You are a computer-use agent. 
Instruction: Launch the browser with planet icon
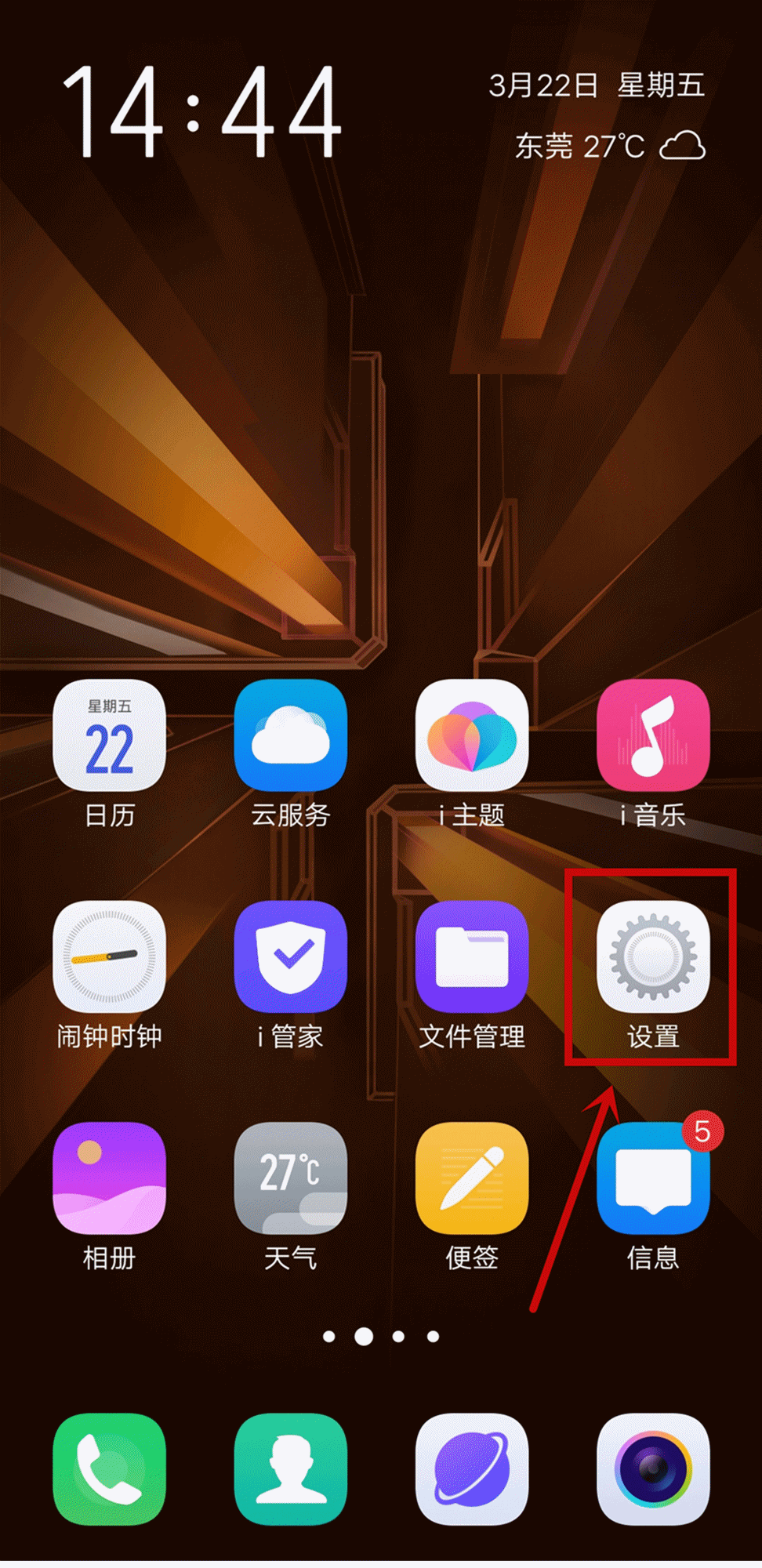pos(471,1469)
